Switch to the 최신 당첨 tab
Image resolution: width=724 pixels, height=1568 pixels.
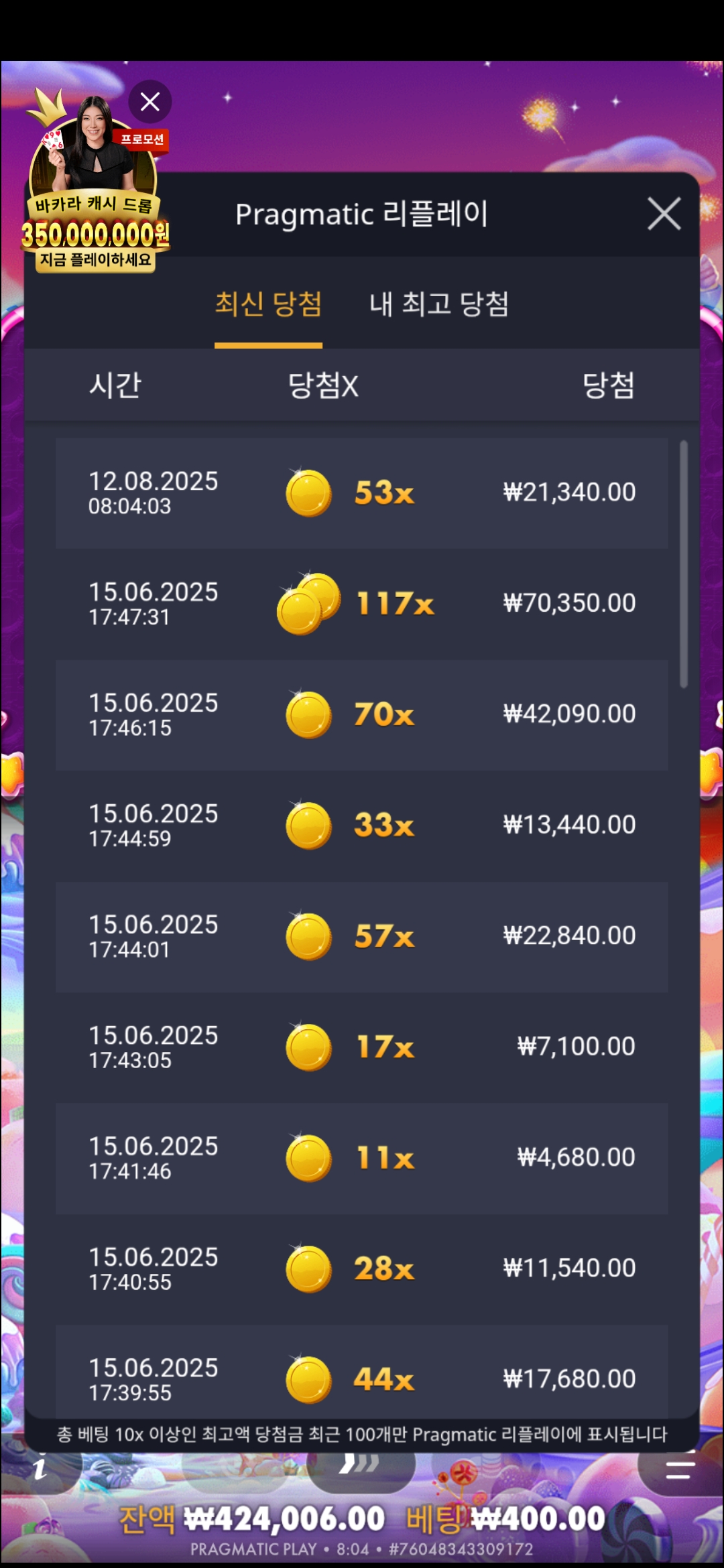click(268, 305)
